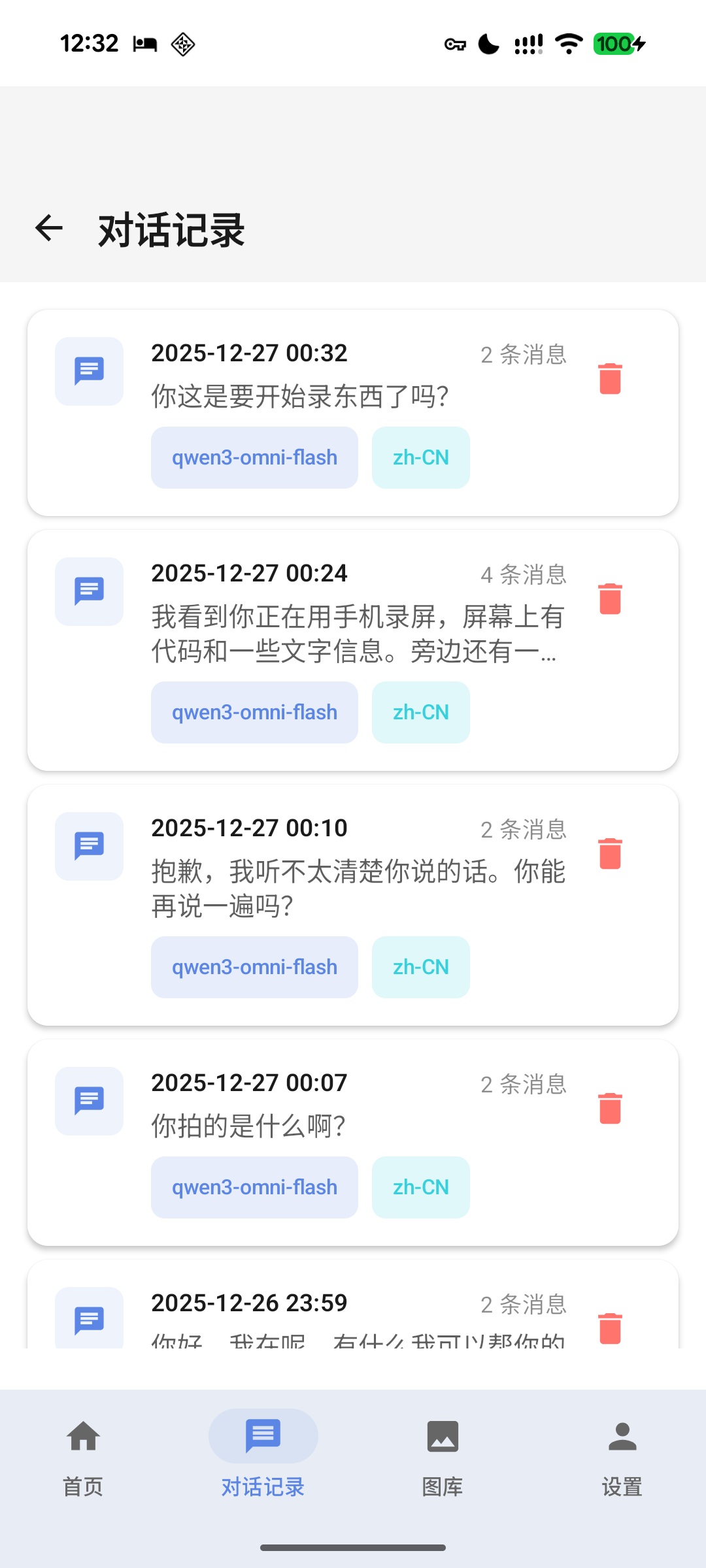Delete the 00:07 '你拍的是什么啊' conversation

point(609,1109)
